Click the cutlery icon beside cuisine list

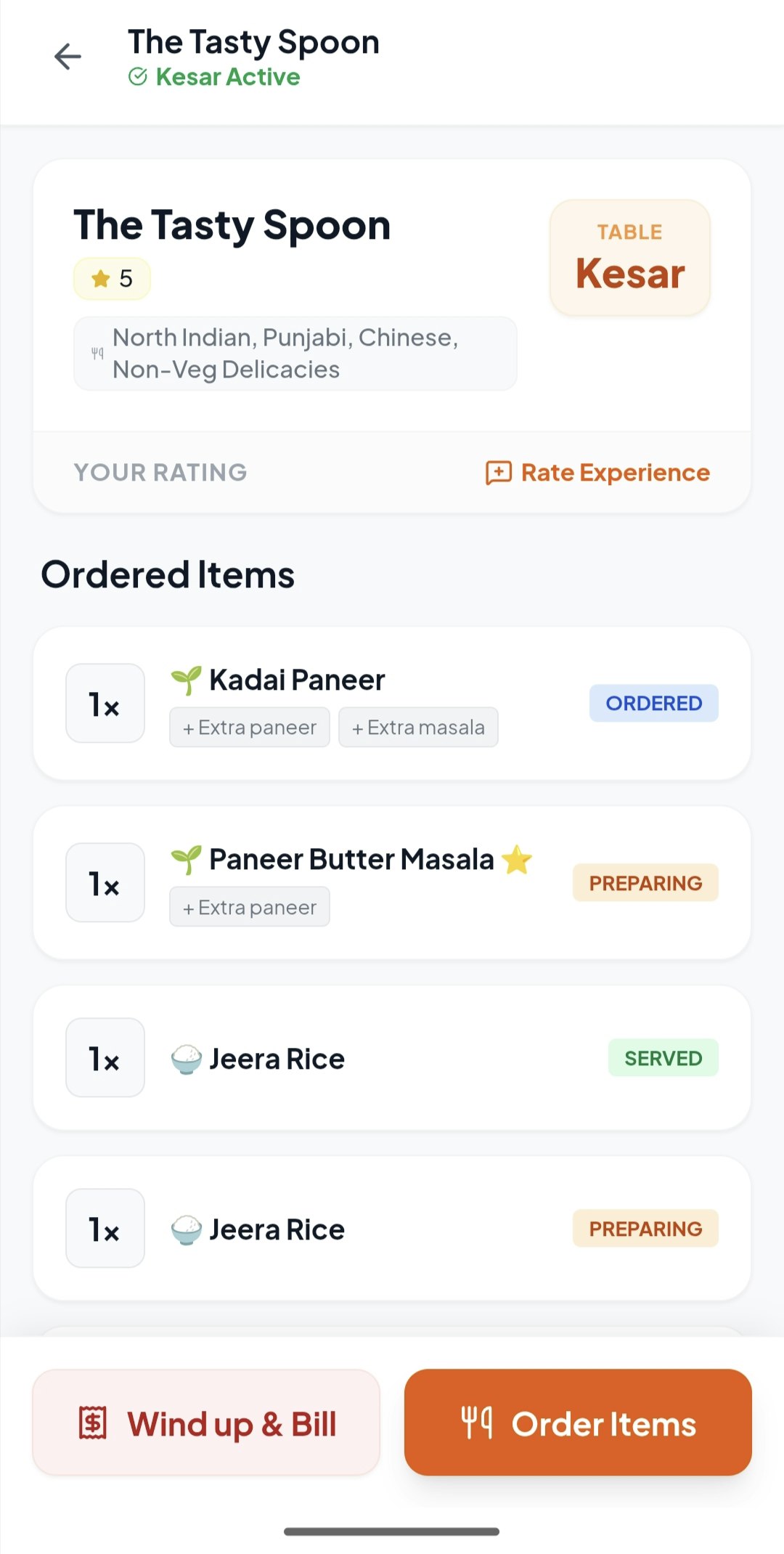click(x=97, y=353)
